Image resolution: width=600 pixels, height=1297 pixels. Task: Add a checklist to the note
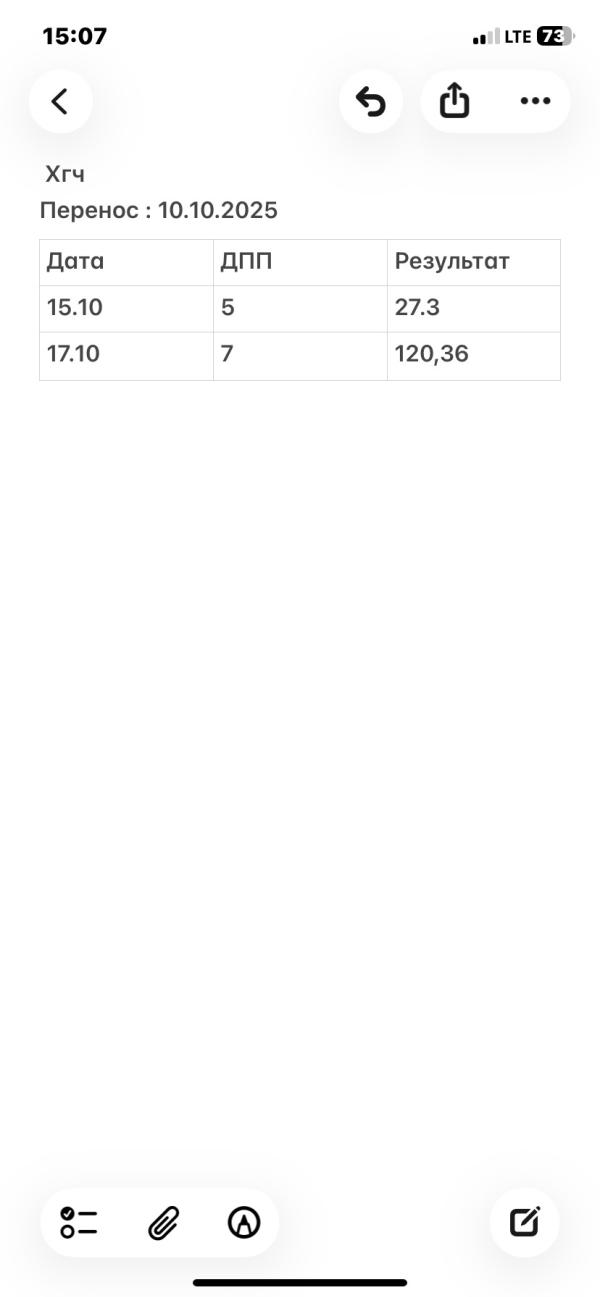79,1222
